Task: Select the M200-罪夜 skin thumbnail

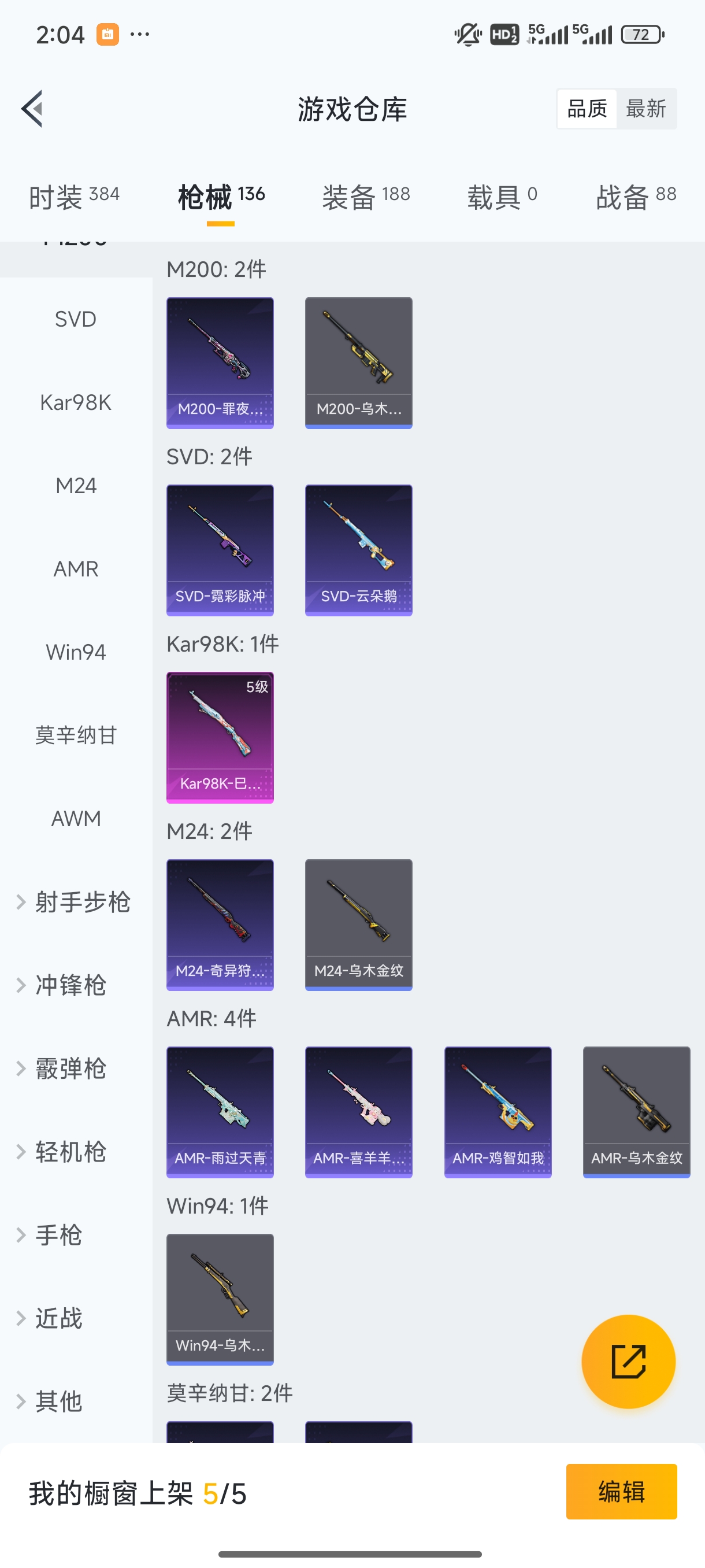Action: [x=220, y=362]
